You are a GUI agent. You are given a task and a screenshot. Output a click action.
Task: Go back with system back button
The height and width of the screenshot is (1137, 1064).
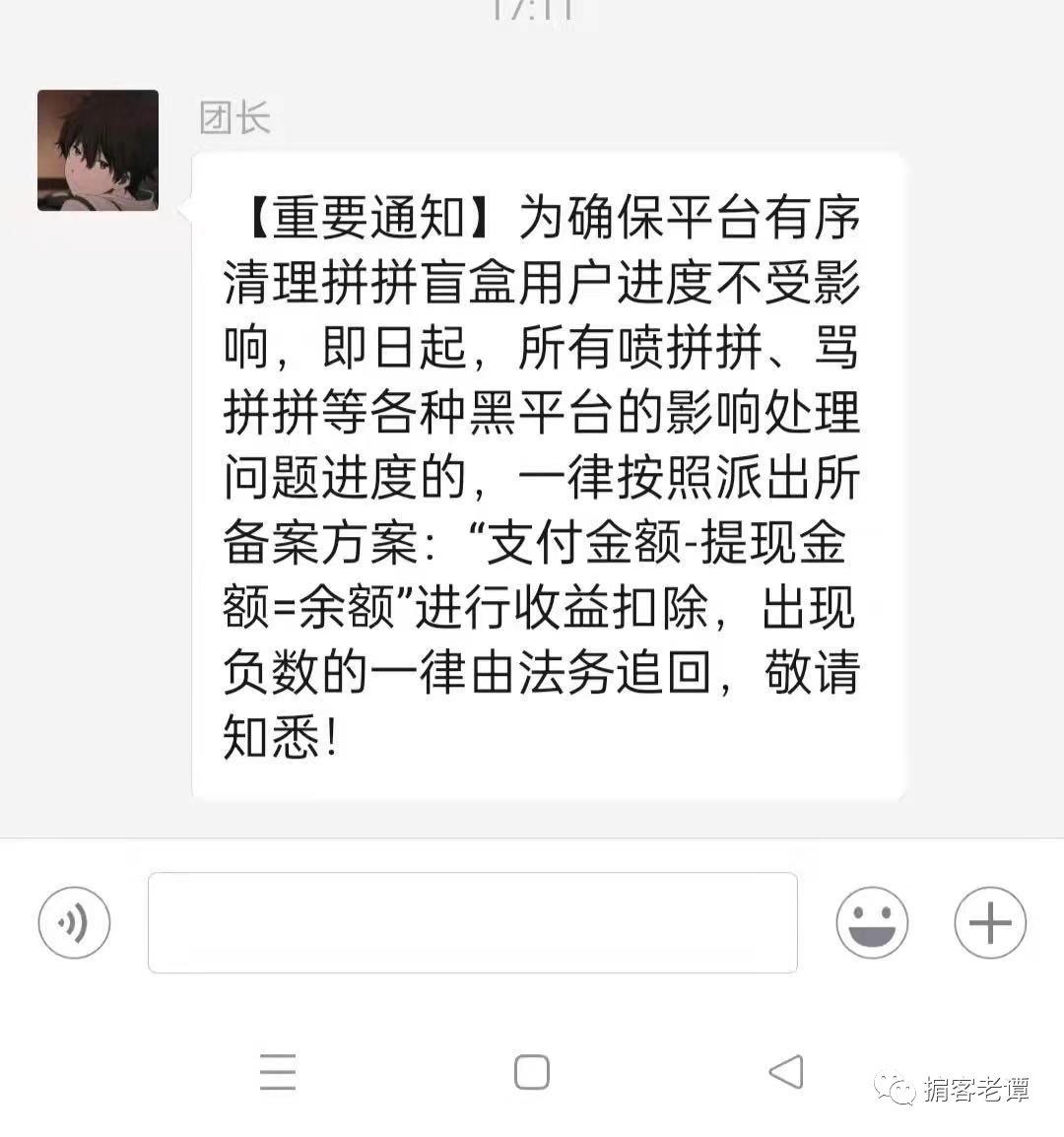tap(786, 1072)
